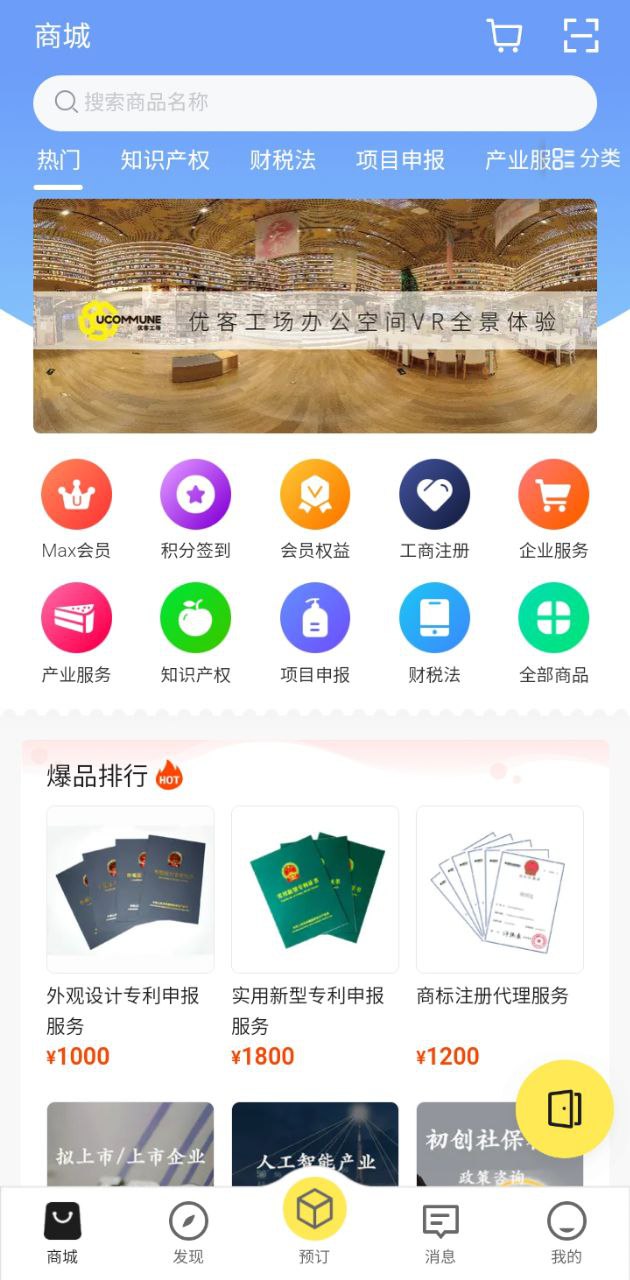Open 全部商品 shortcut
The image size is (630, 1280).
point(553,633)
